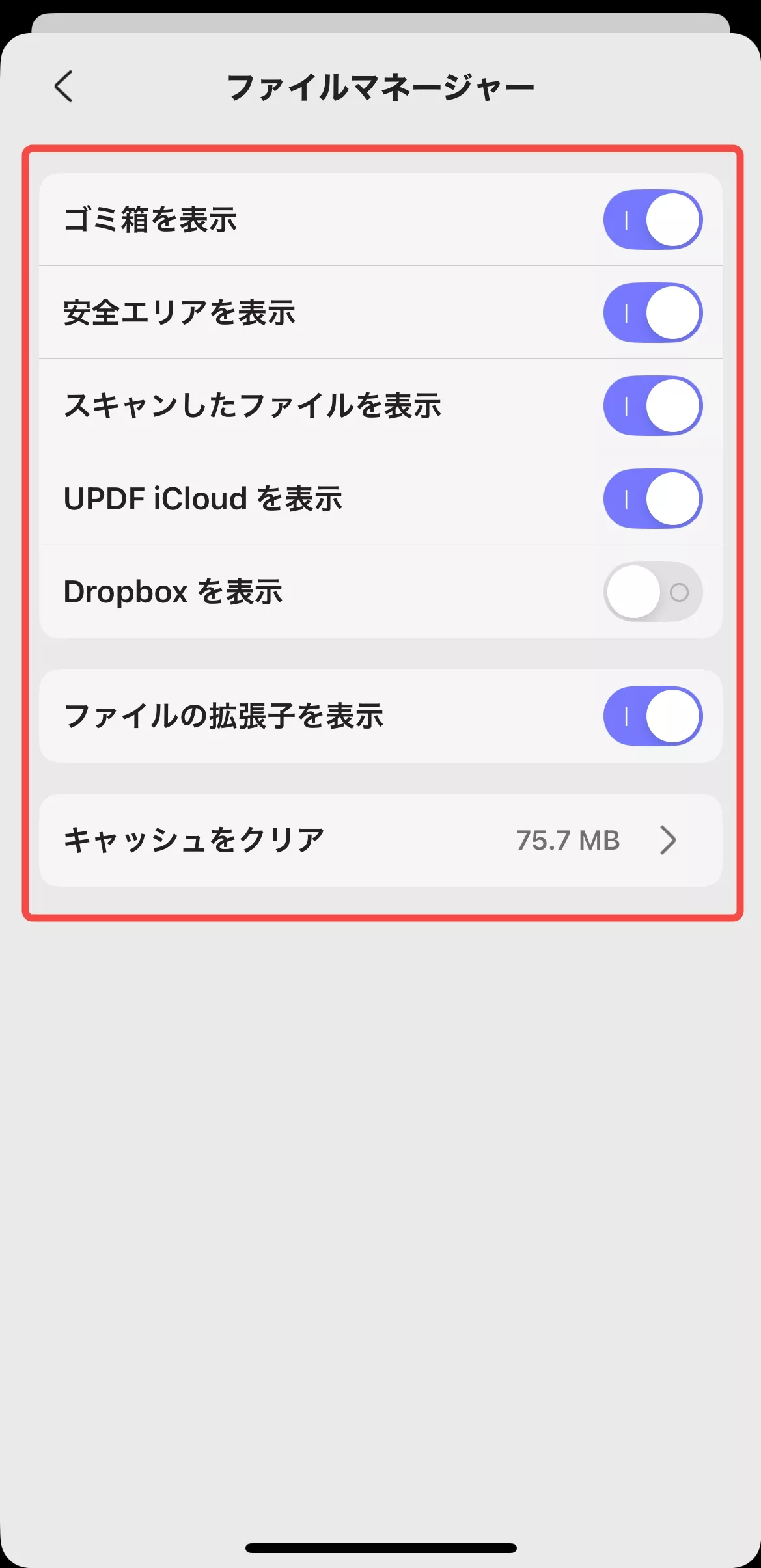Tap the UPDF iCloud を表示 row
The height and width of the screenshot is (1568, 761).
point(204,499)
